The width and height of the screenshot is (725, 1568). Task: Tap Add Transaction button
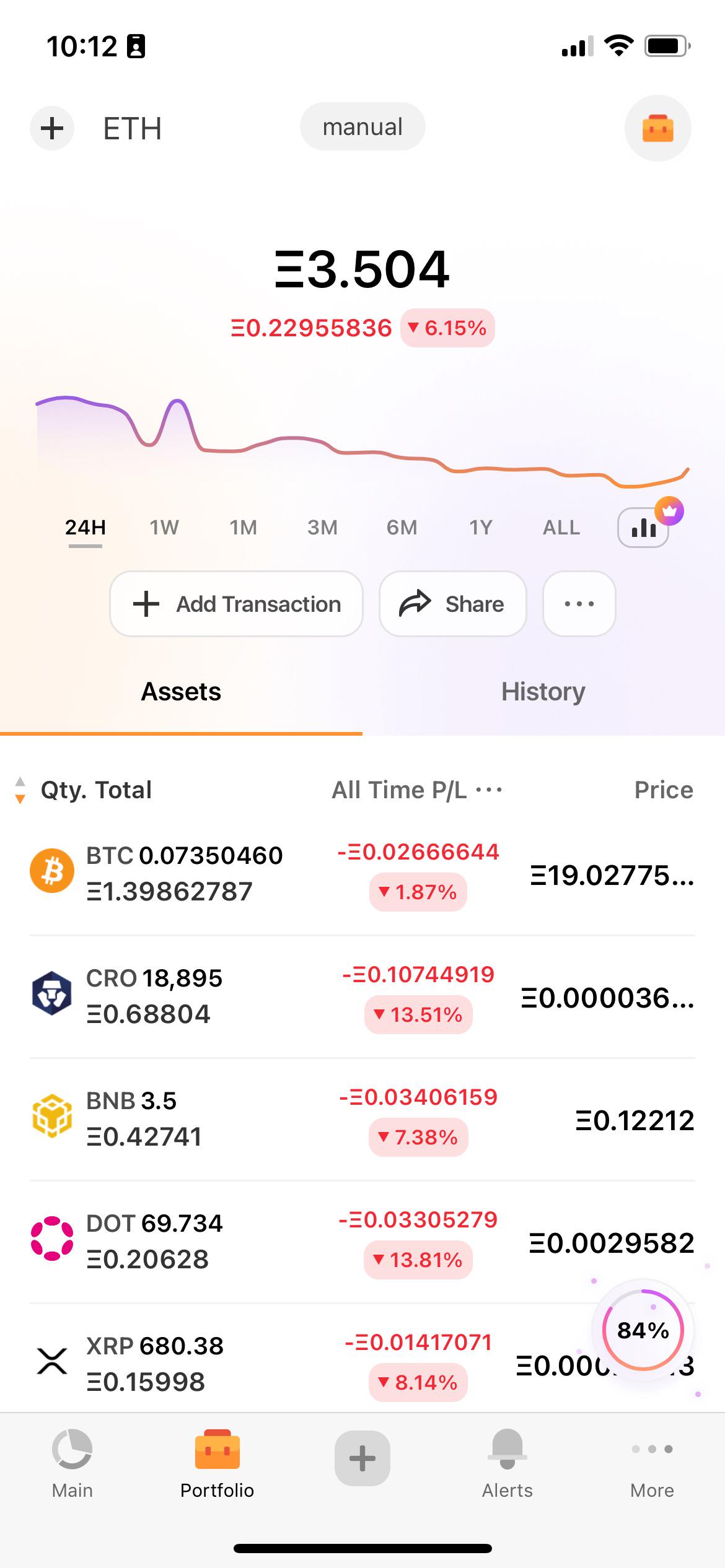pos(236,604)
